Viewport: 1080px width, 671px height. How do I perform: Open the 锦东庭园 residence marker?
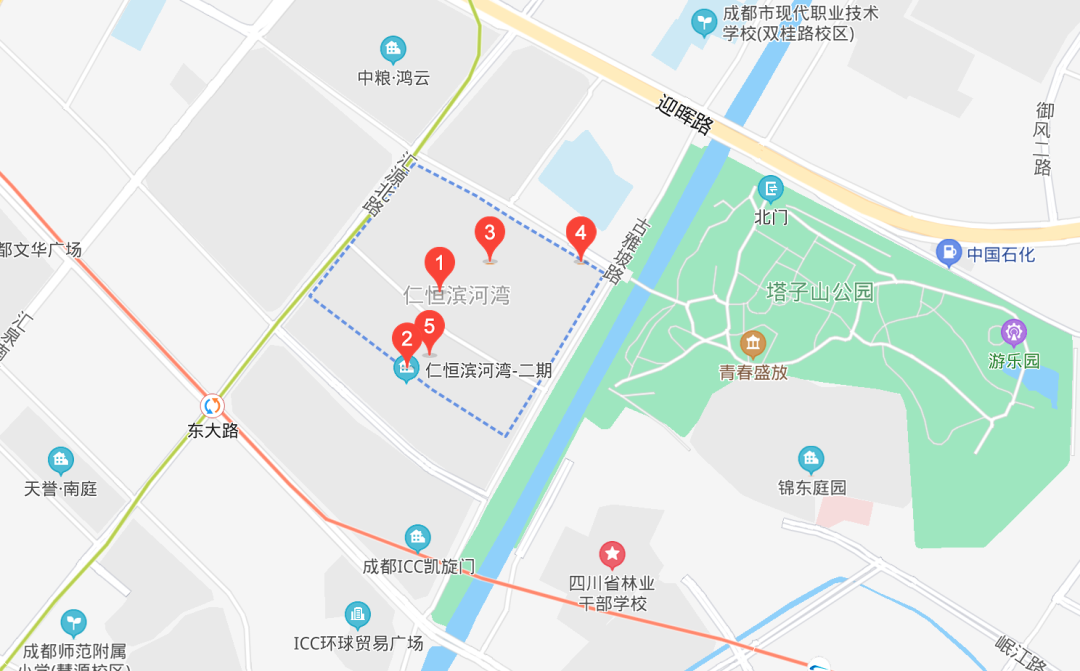(x=811, y=460)
